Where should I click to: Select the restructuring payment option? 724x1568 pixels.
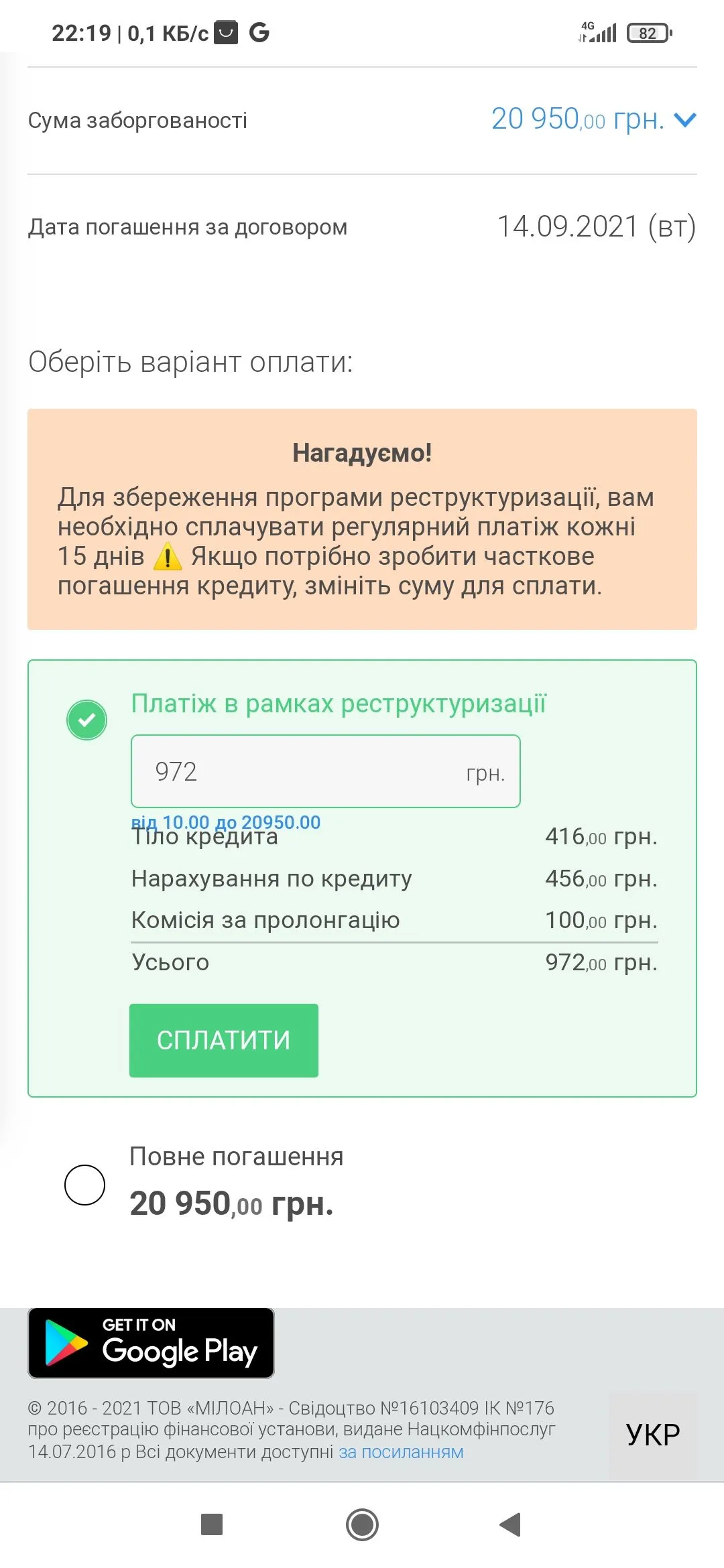point(87,720)
